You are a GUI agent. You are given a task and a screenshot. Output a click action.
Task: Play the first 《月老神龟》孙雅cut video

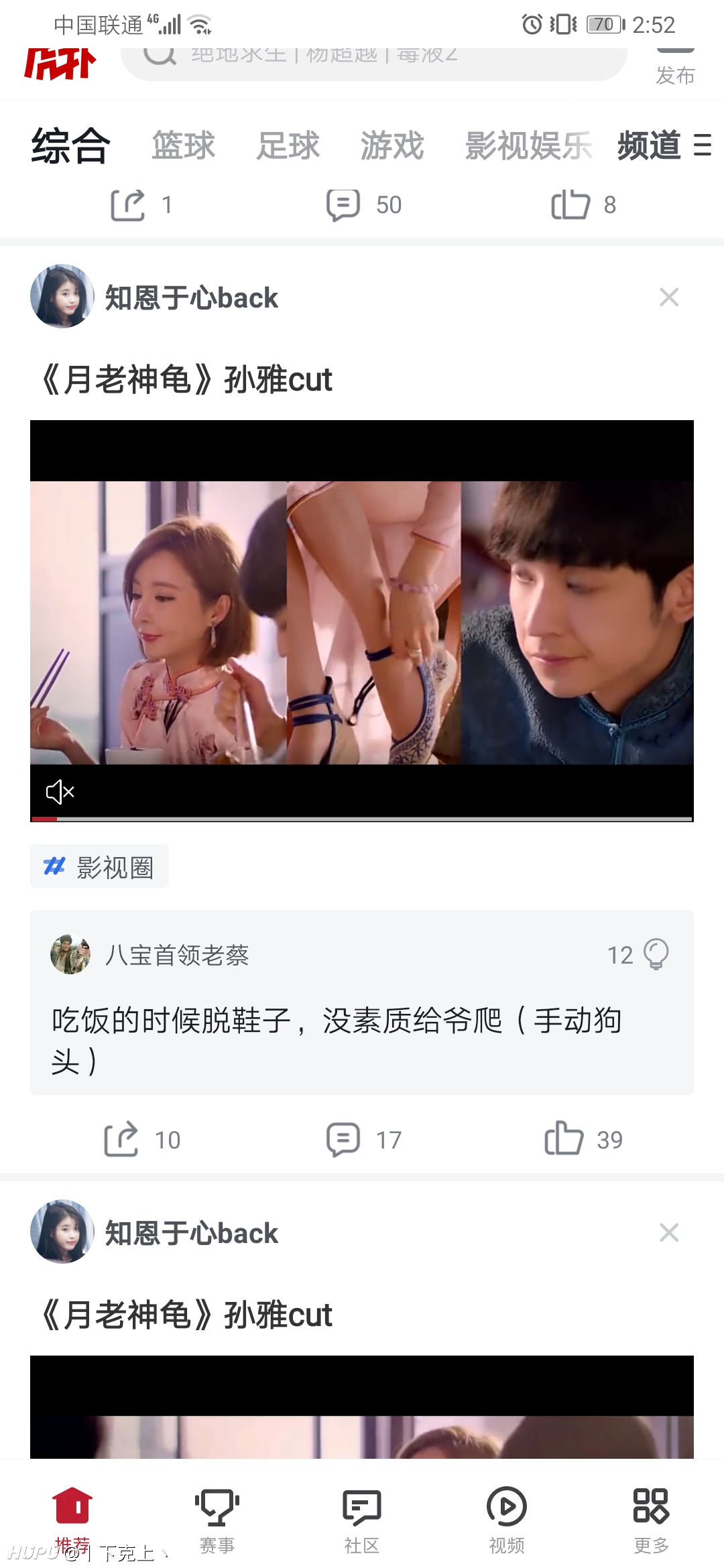click(362, 621)
